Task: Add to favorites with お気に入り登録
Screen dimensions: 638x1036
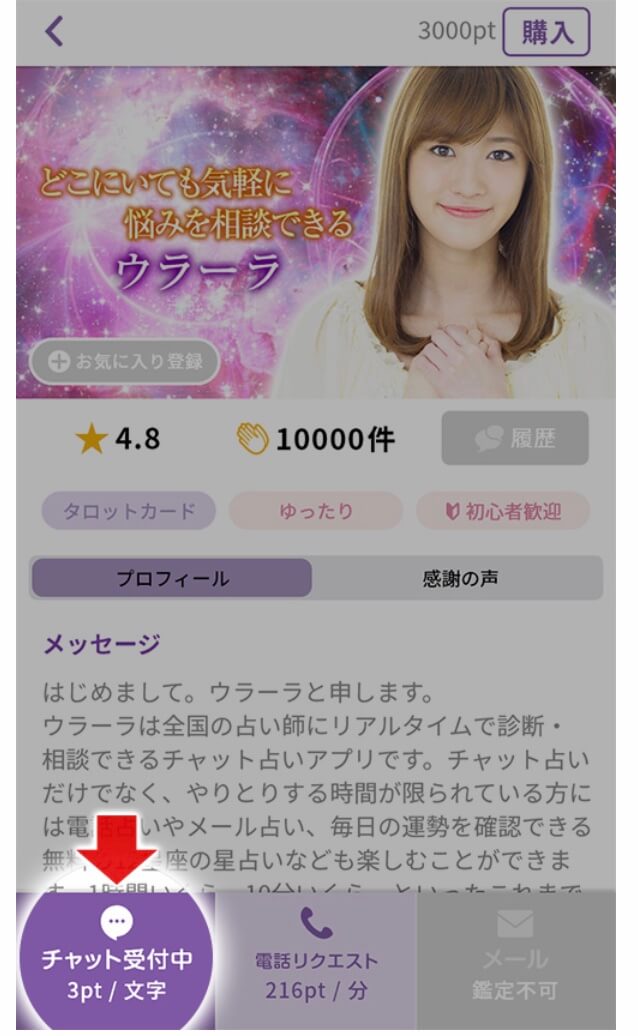Action: pos(124,362)
